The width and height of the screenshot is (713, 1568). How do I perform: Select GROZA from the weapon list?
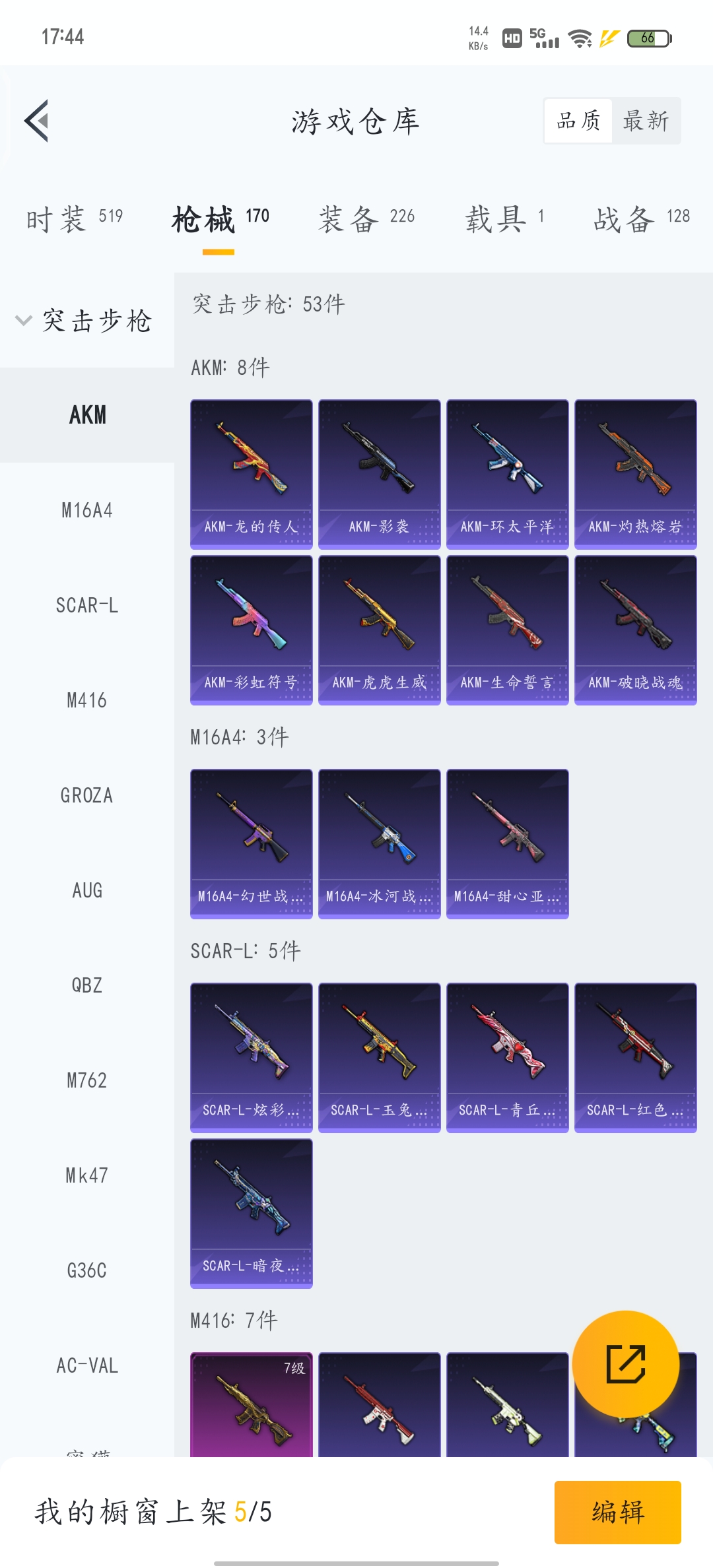pyautogui.click(x=87, y=795)
